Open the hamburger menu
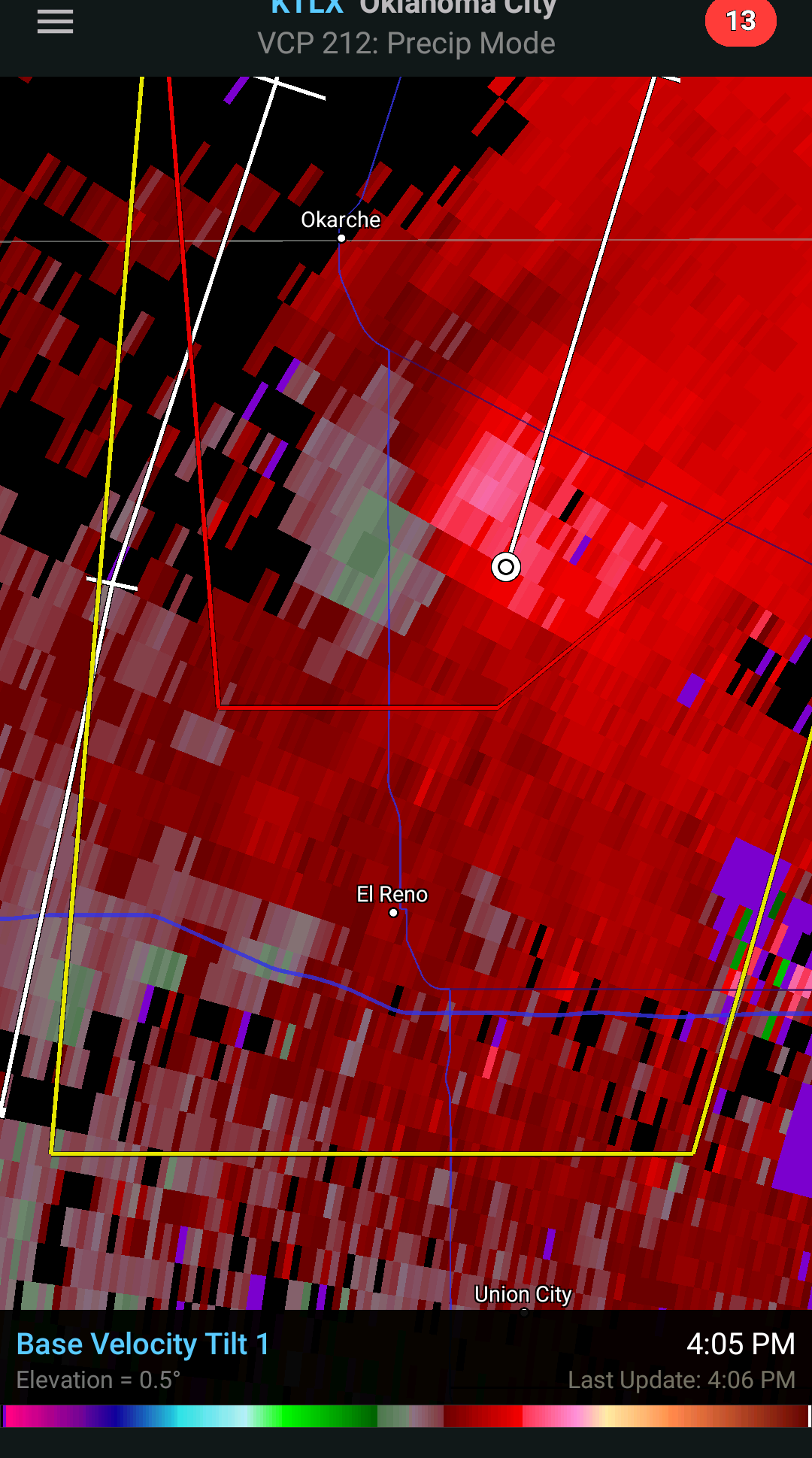This screenshot has width=812, height=1458. point(55,23)
